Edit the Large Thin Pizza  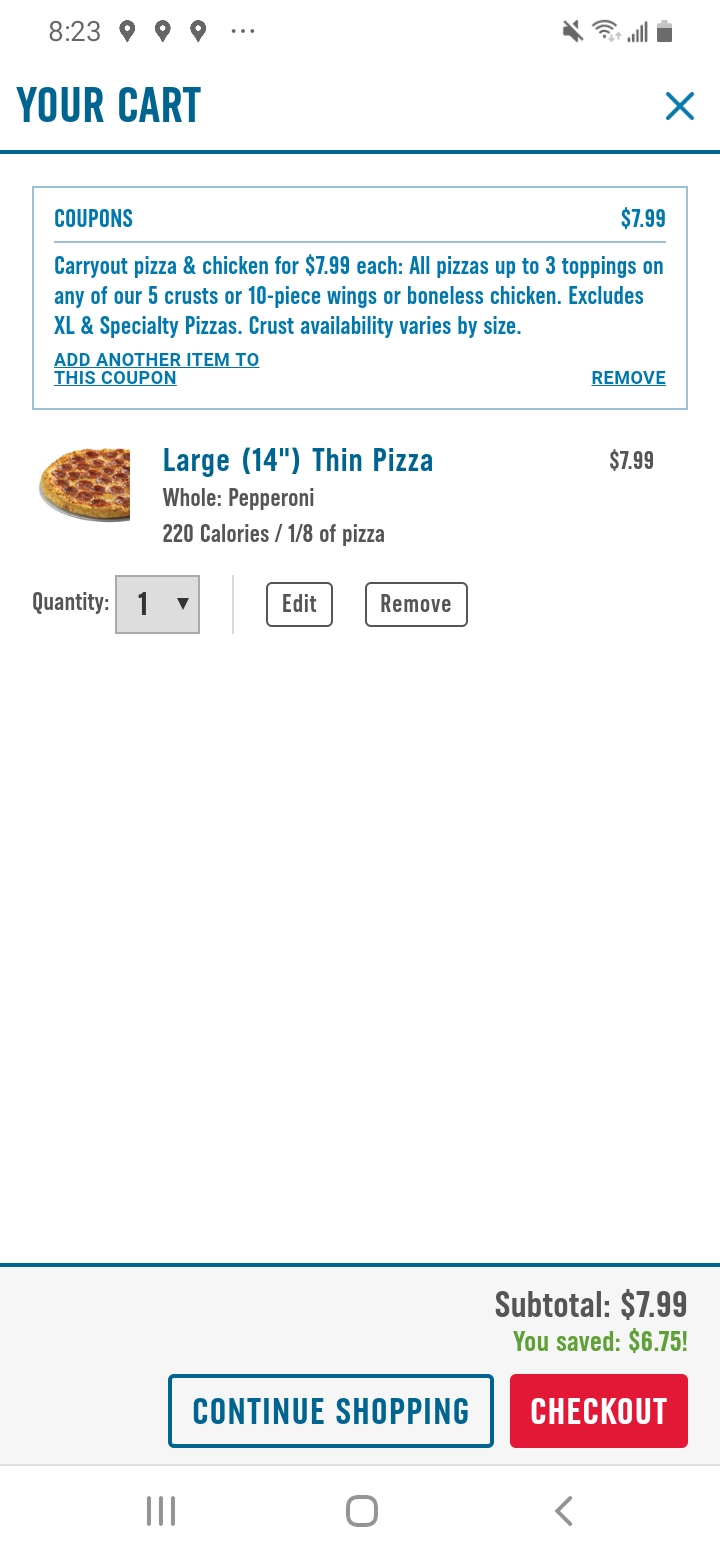point(299,604)
